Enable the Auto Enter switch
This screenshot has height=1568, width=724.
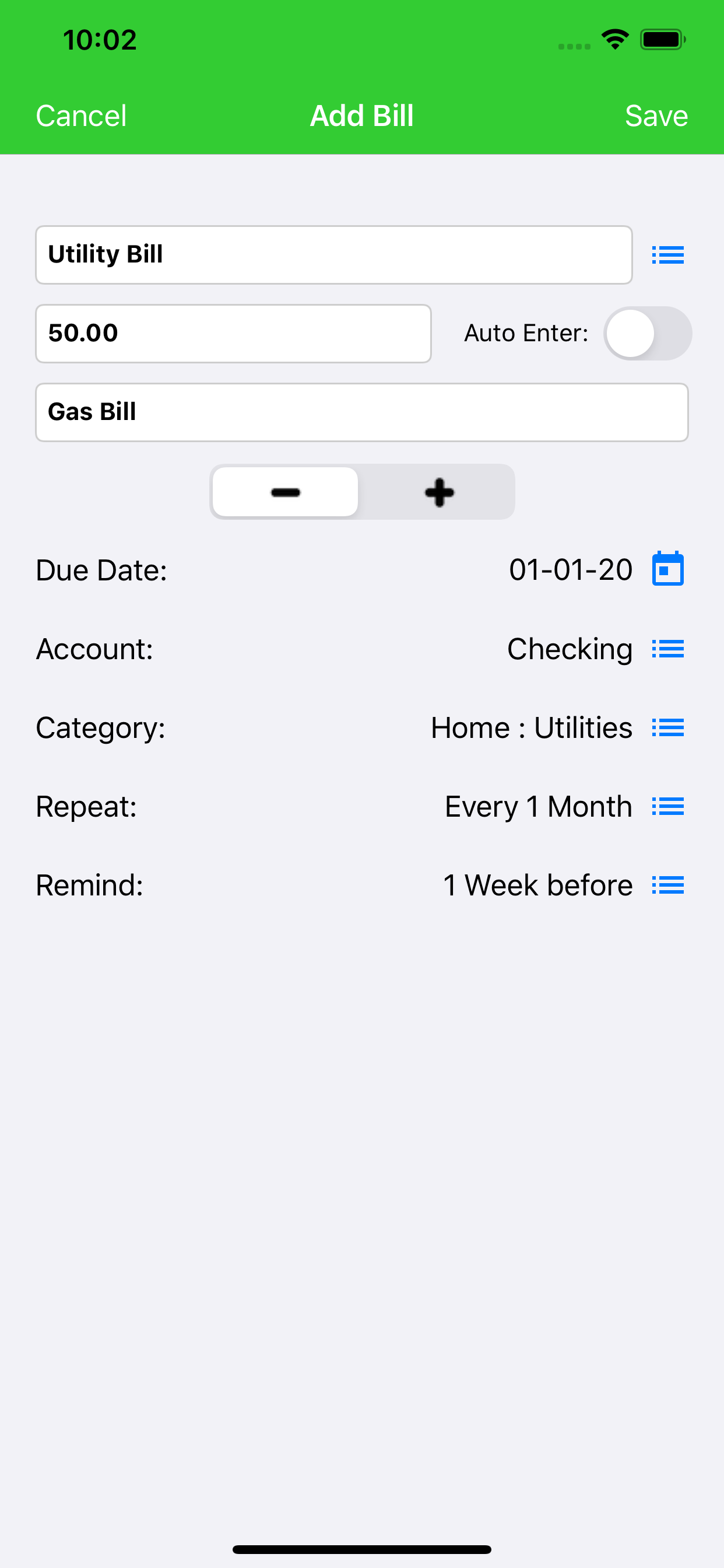pyautogui.click(x=646, y=334)
